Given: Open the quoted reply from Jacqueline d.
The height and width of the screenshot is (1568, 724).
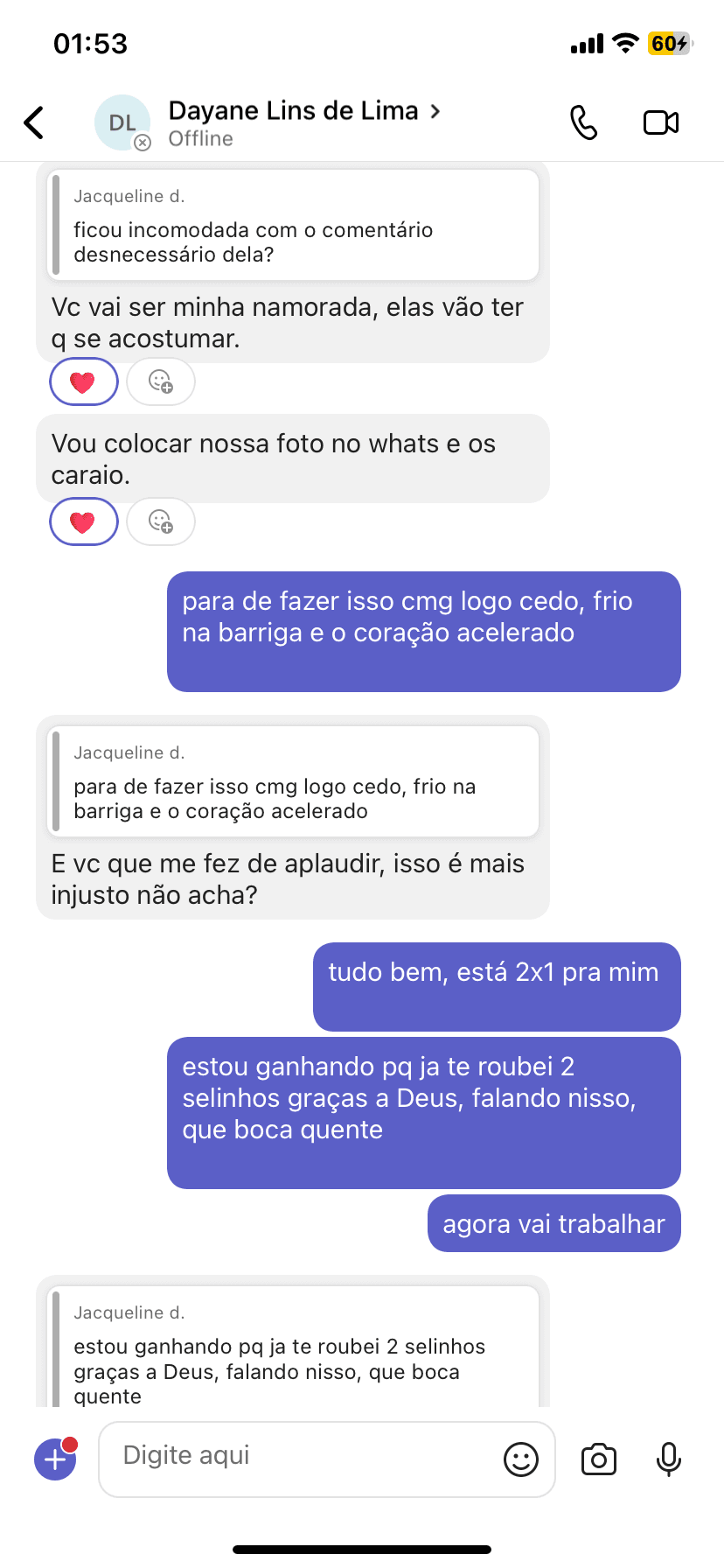Looking at the screenshot, I should (x=293, y=225).
